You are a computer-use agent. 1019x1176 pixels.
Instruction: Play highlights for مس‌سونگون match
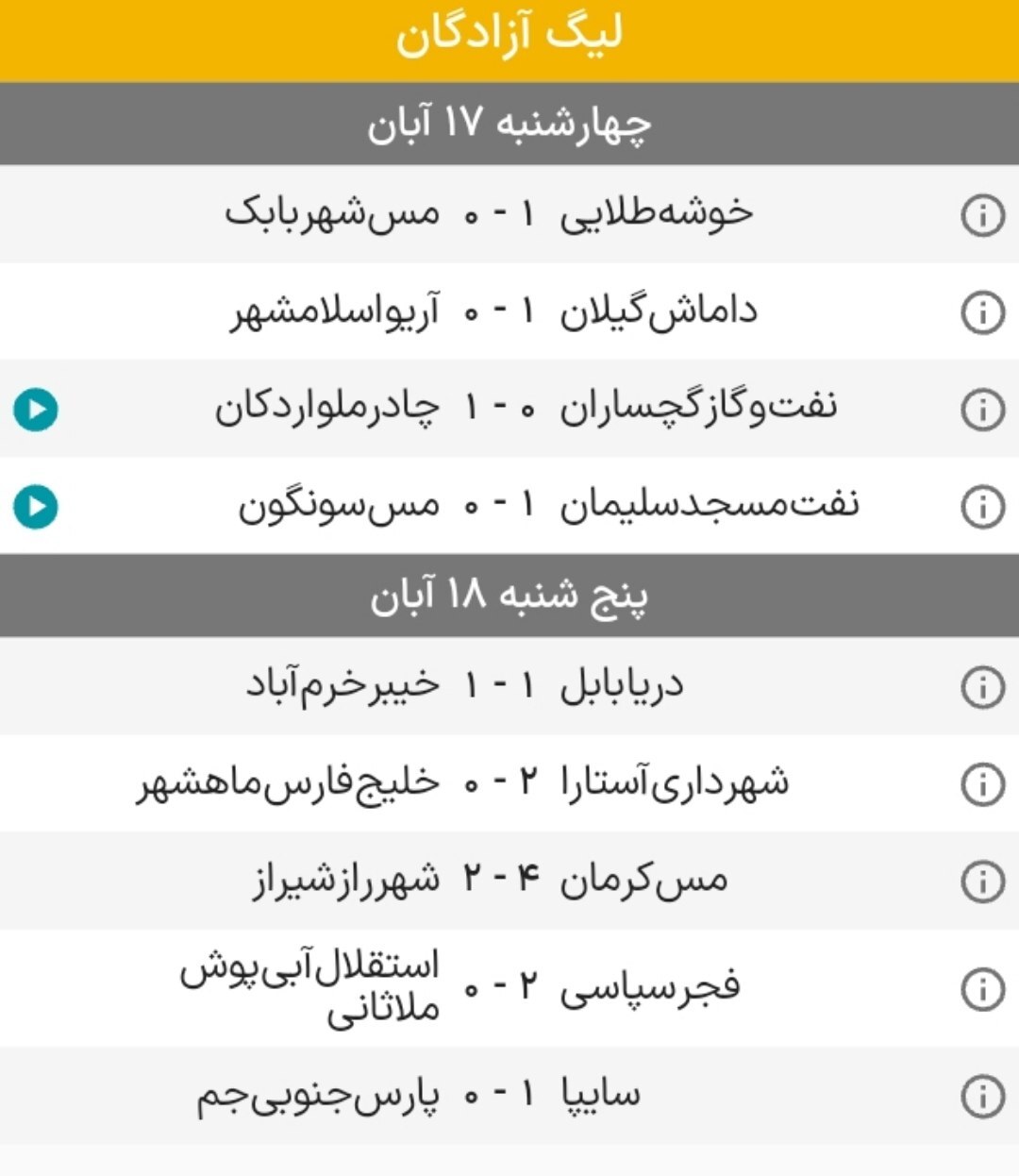click(36, 505)
